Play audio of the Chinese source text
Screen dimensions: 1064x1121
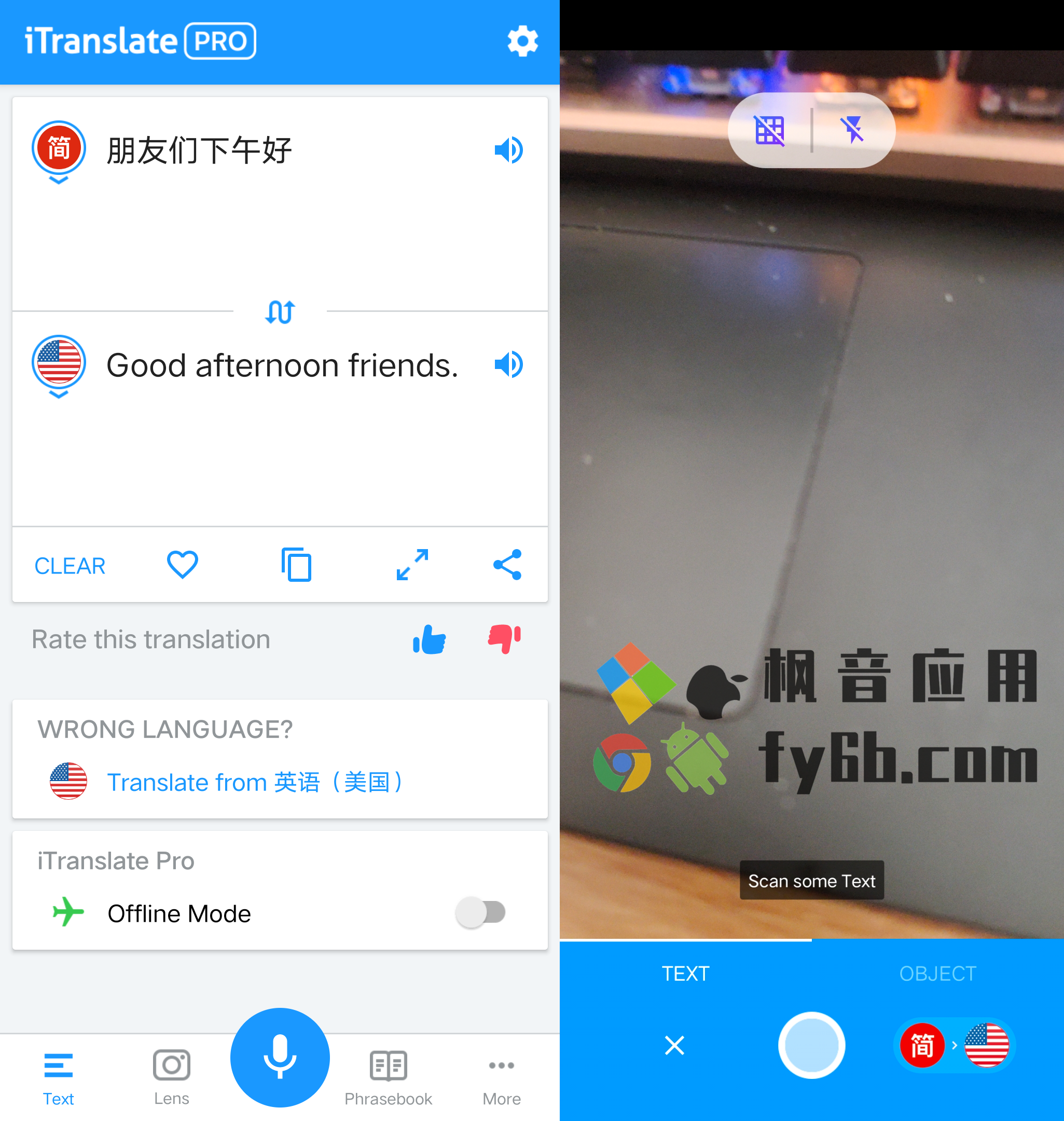[508, 151]
